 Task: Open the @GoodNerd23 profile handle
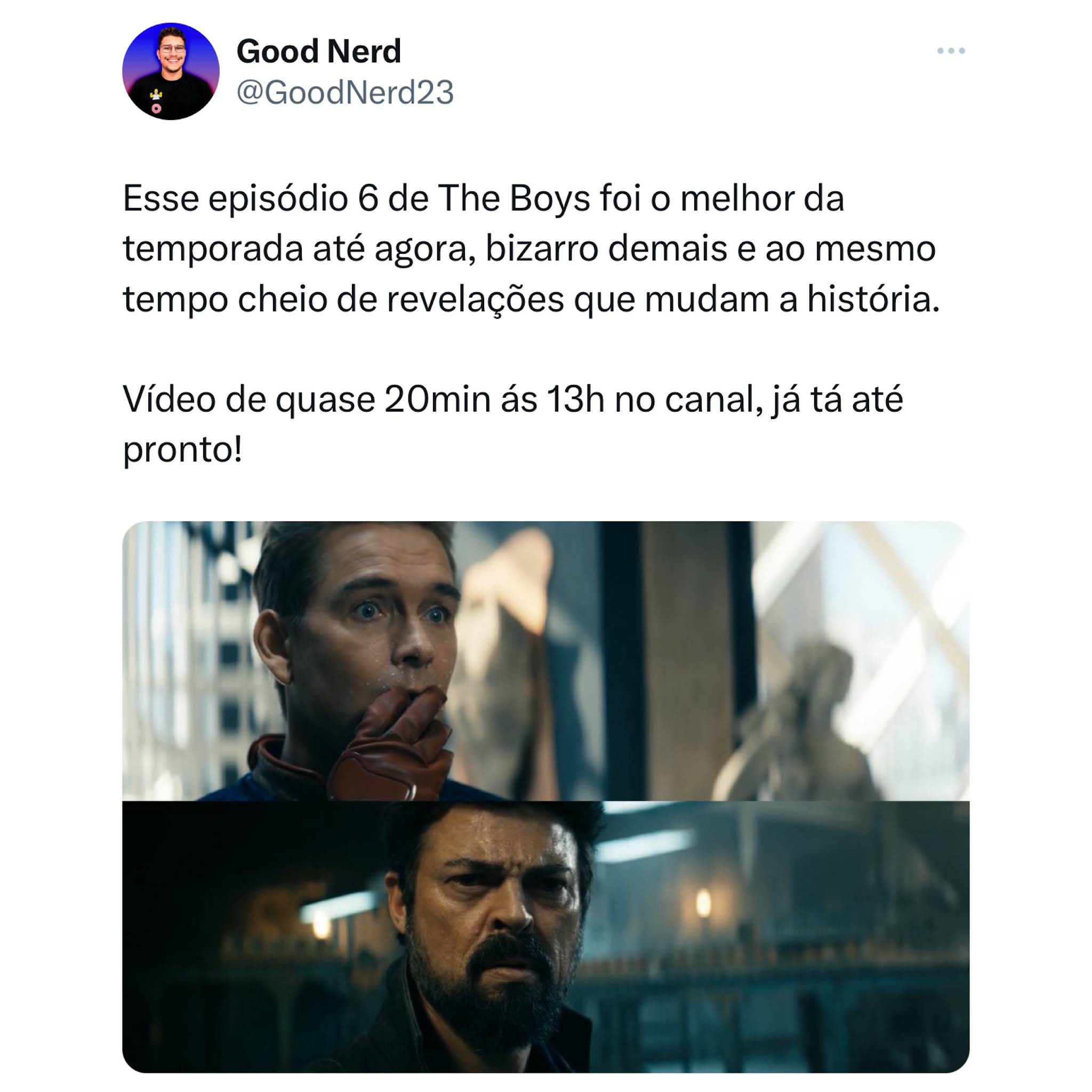[x=345, y=92]
